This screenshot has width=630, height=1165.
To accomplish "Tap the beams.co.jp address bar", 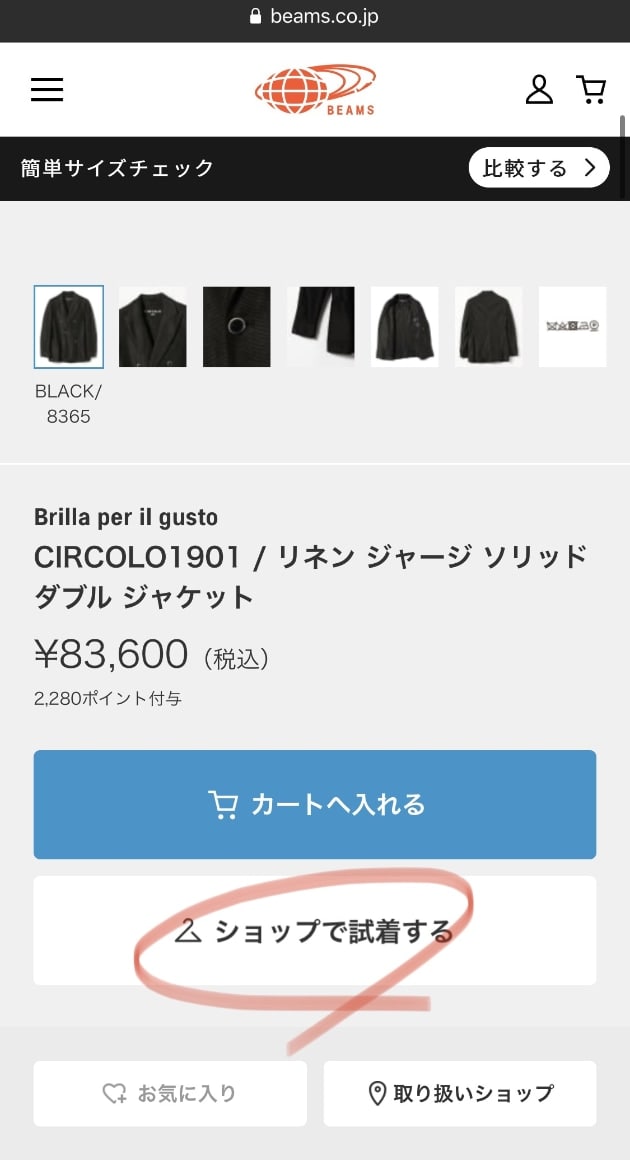I will [314, 17].
